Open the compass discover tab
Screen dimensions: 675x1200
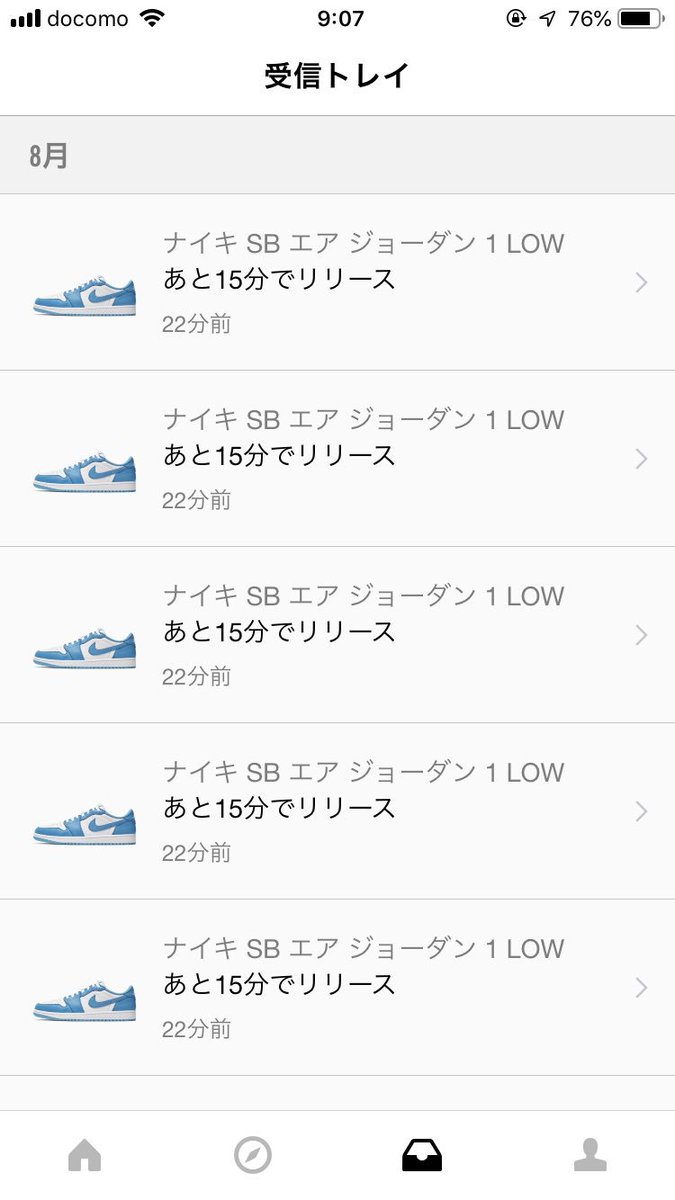253,1155
